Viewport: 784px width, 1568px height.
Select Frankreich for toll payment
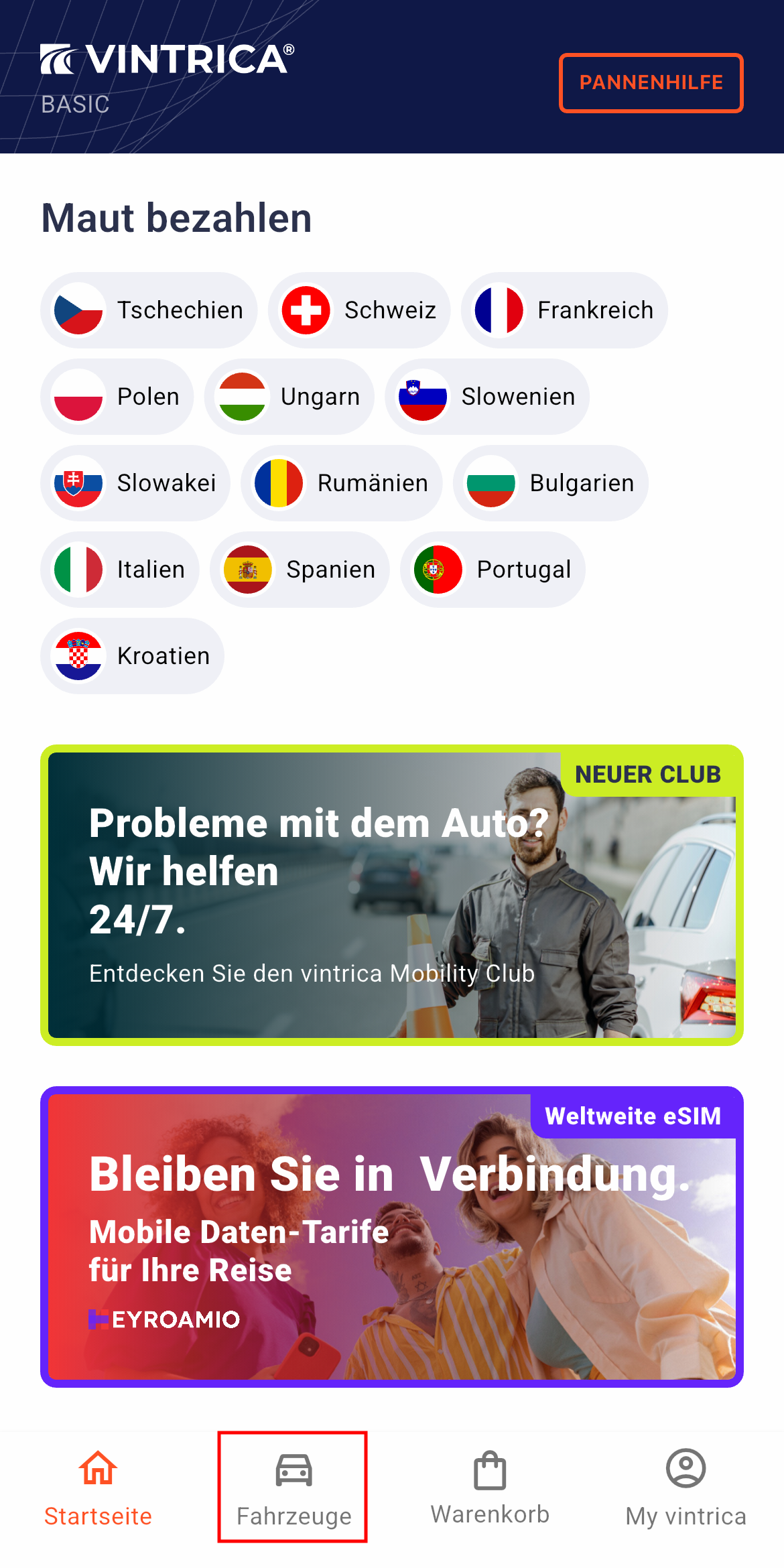click(565, 310)
